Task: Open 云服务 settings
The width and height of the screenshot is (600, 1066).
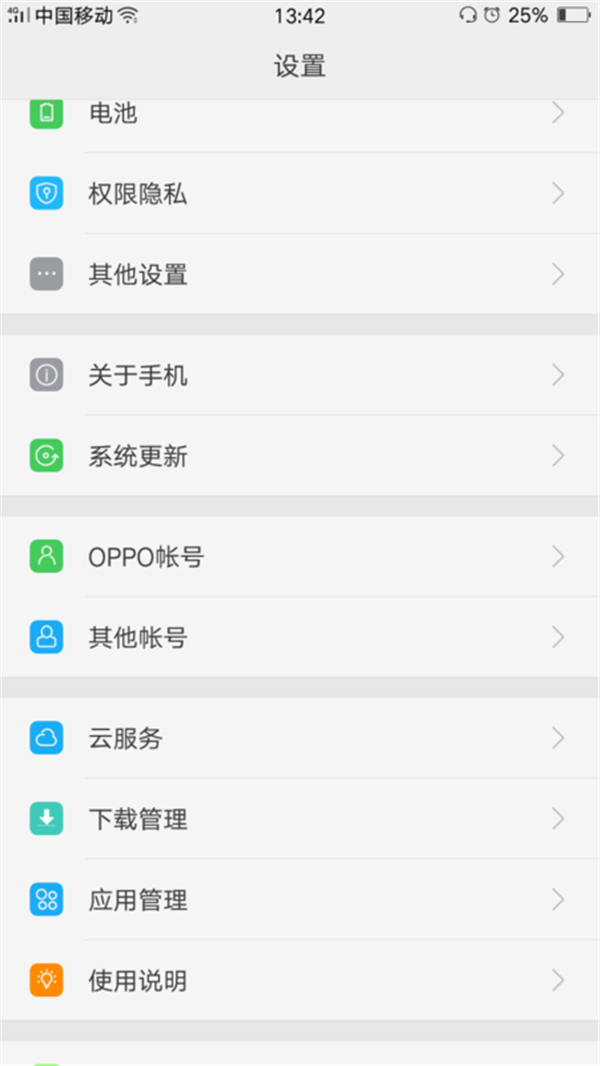Action: pyautogui.click(x=300, y=738)
